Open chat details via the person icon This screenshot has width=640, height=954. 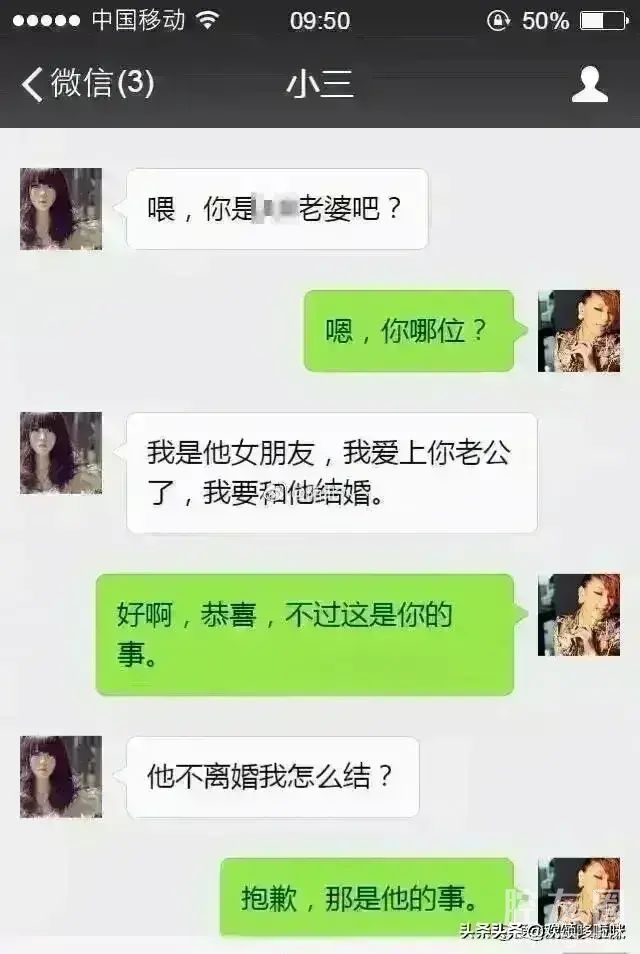tap(589, 84)
